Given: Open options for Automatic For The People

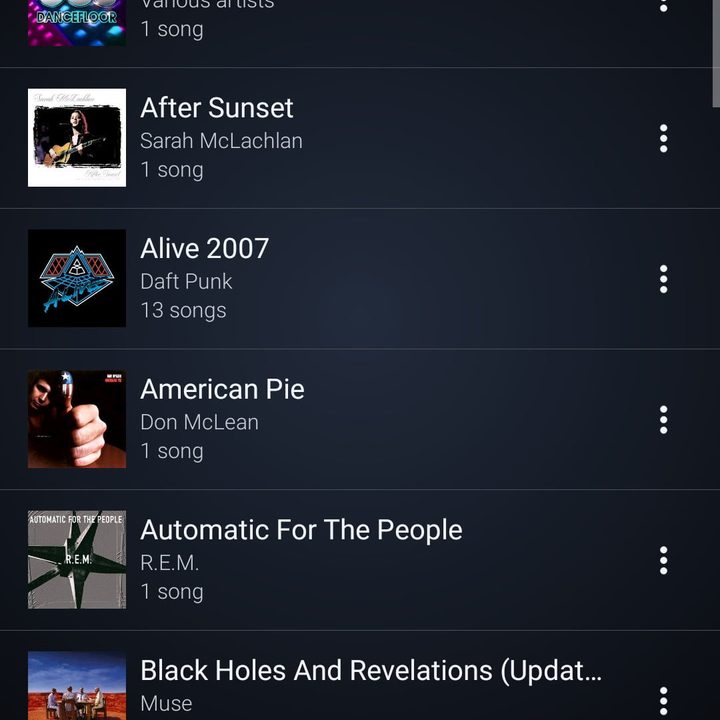Looking at the screenshot, I should (x=663, y=560).
